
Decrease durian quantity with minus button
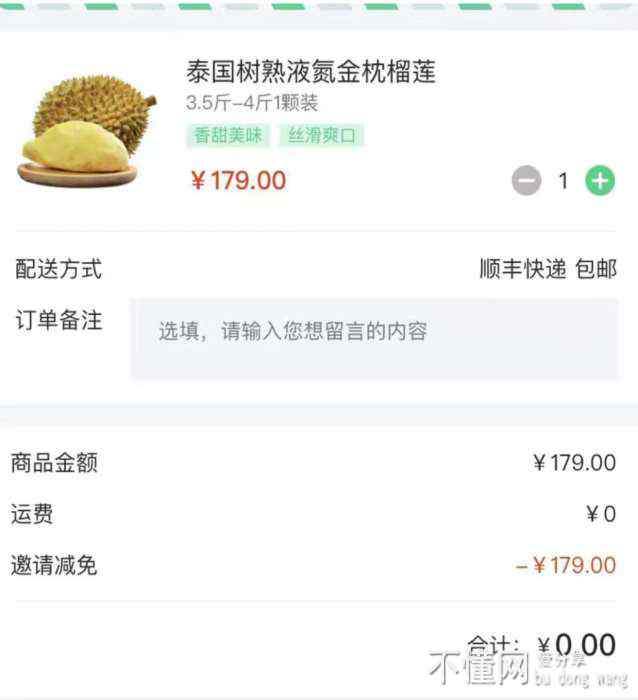point(526,181)
